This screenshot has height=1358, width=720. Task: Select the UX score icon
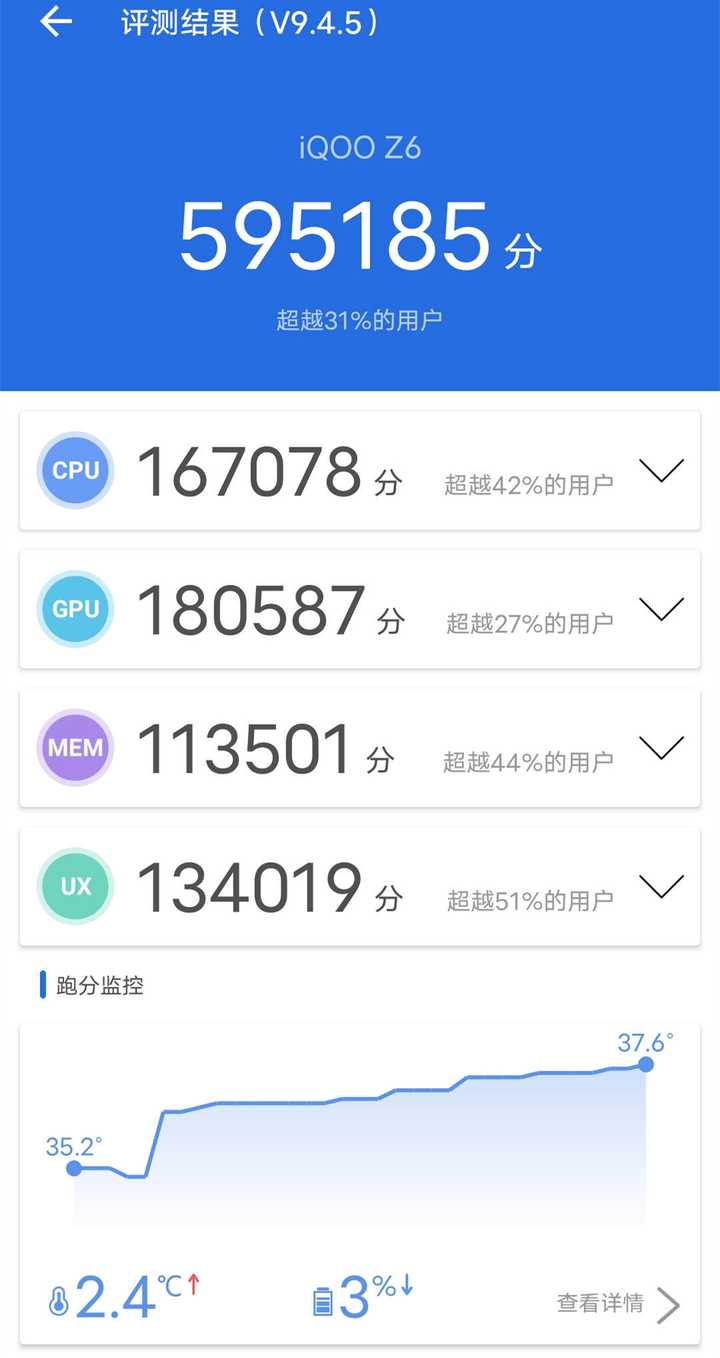[75, 887]
